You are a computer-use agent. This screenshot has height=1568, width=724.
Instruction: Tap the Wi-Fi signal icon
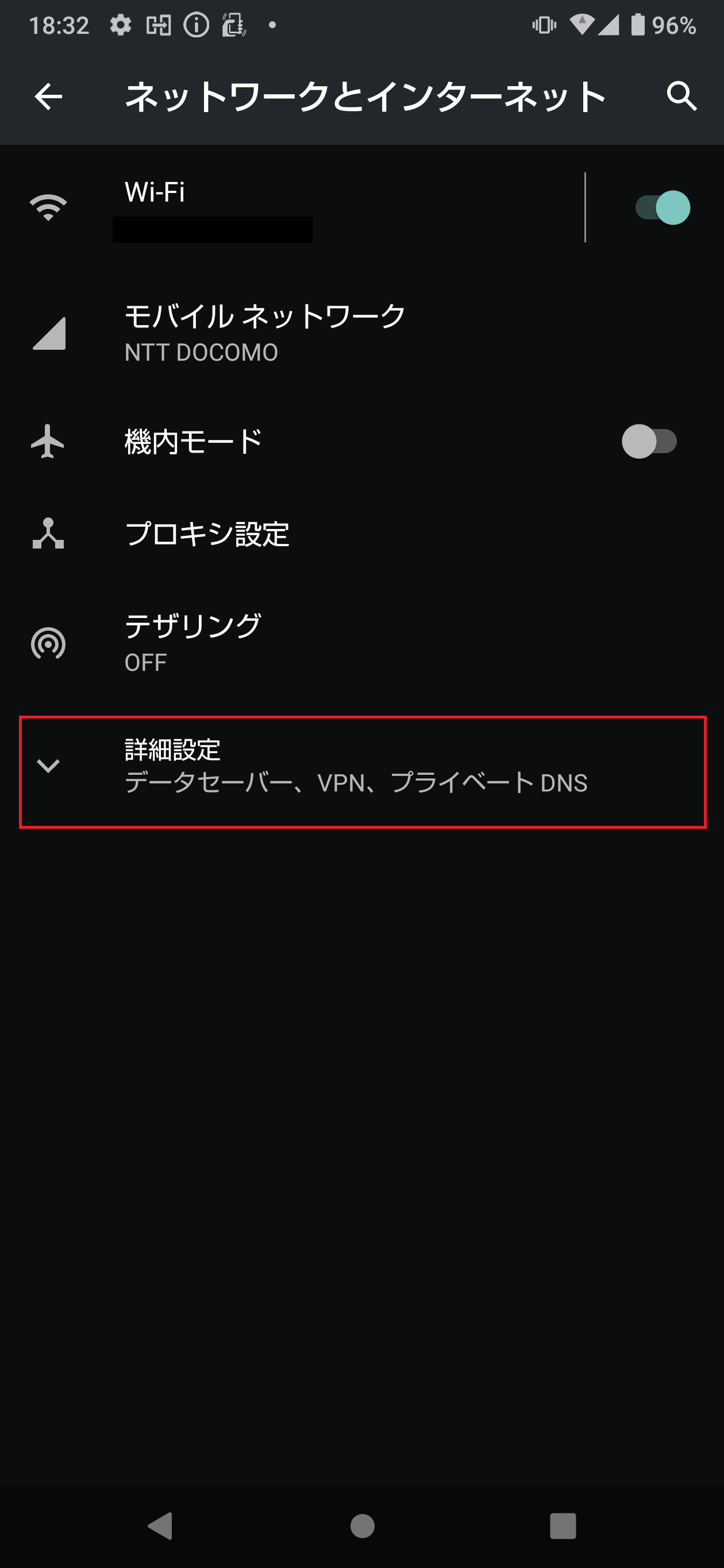point(49,206)
